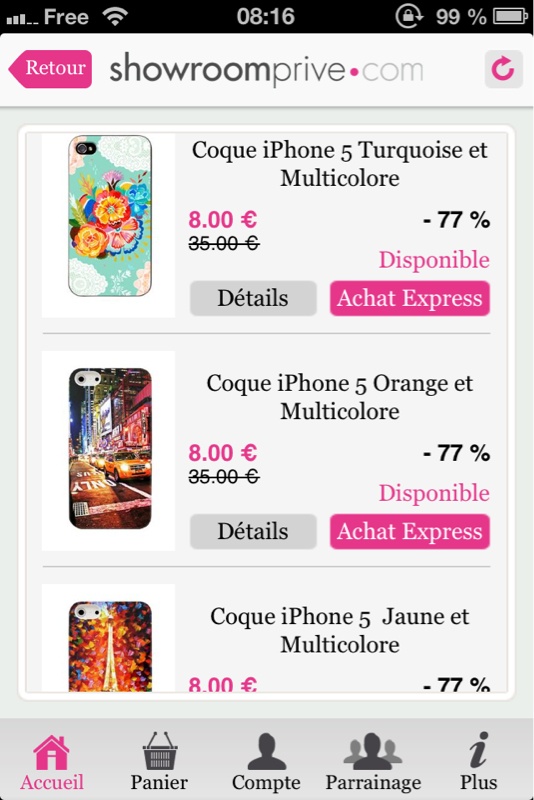Viewport: 534px width, 800px height.
Task: Open the Parrainage tab
Action: pyautogui.click(x=373, y=761)
